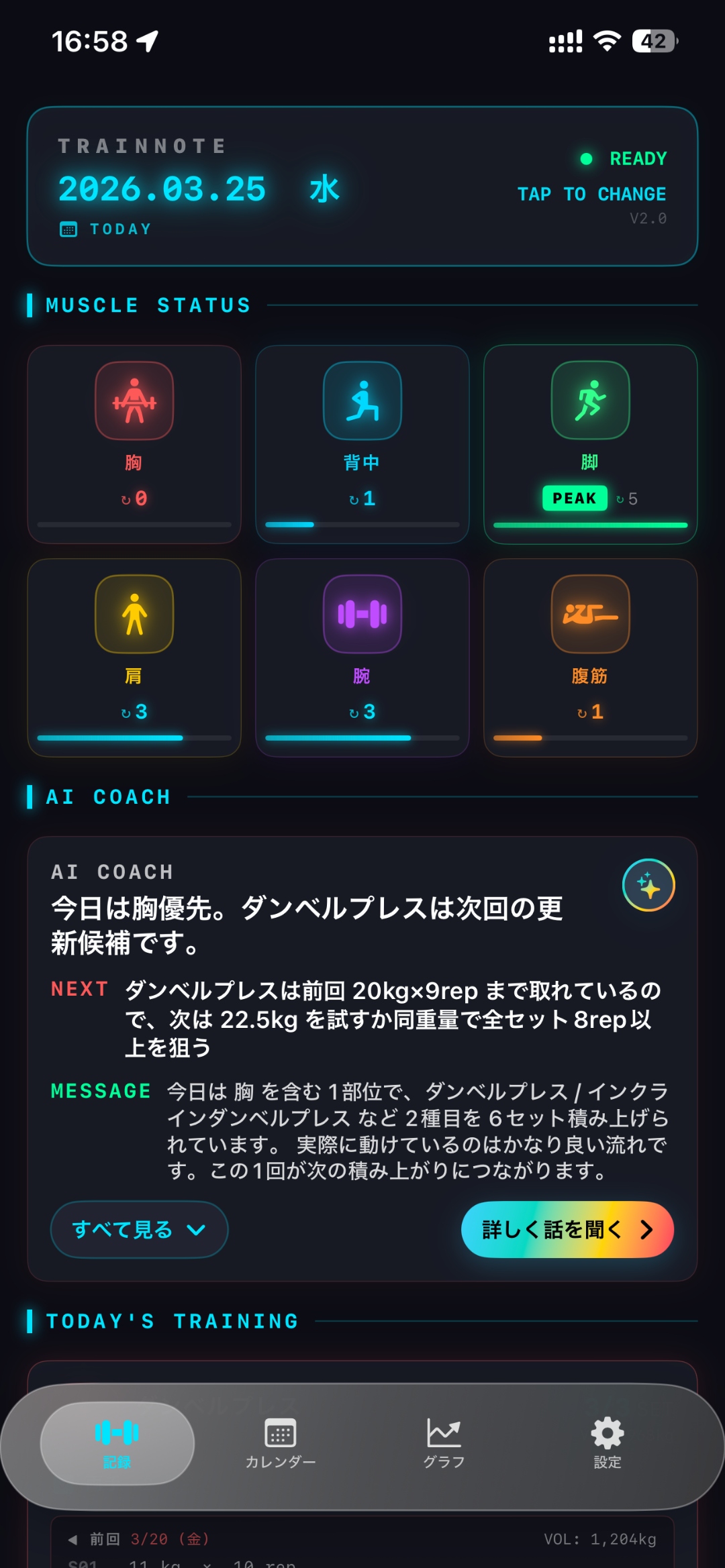Open the グラフ tab
Viewport: 725px width, 1568px height.
[x=444, y=1443]
